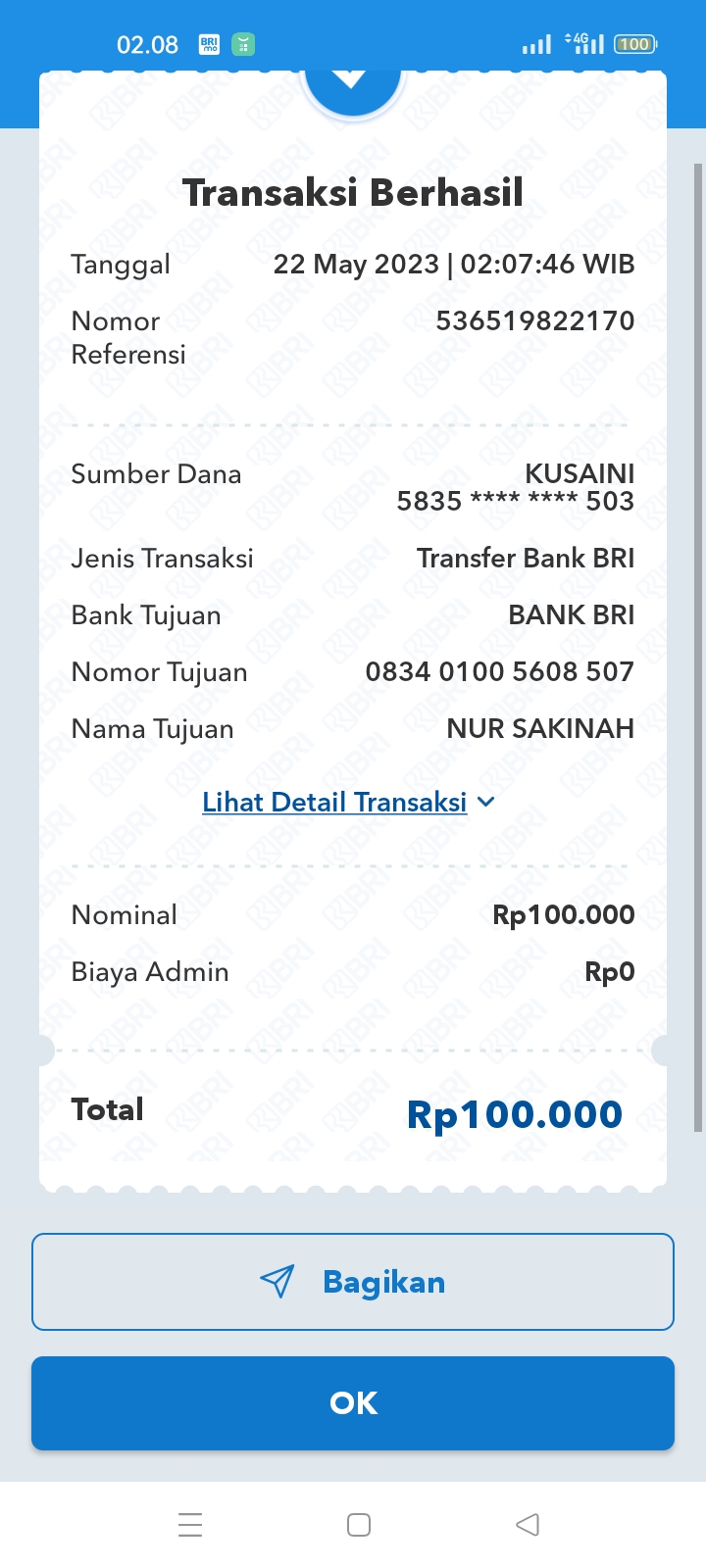The width and height of the screenshot is (706, 1568).
Task: Share the receipt with Bagikan
Action: [353, 1282]
